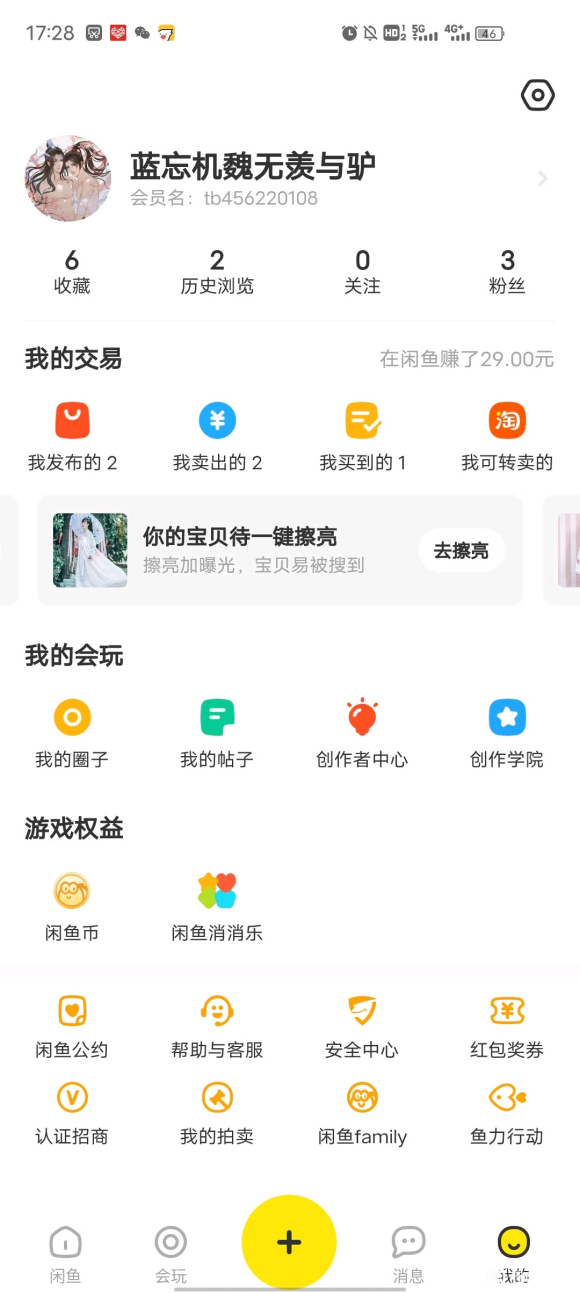Tap the yellow plus publish button
The image size is (580, 1293).
tap(289, 1242)
